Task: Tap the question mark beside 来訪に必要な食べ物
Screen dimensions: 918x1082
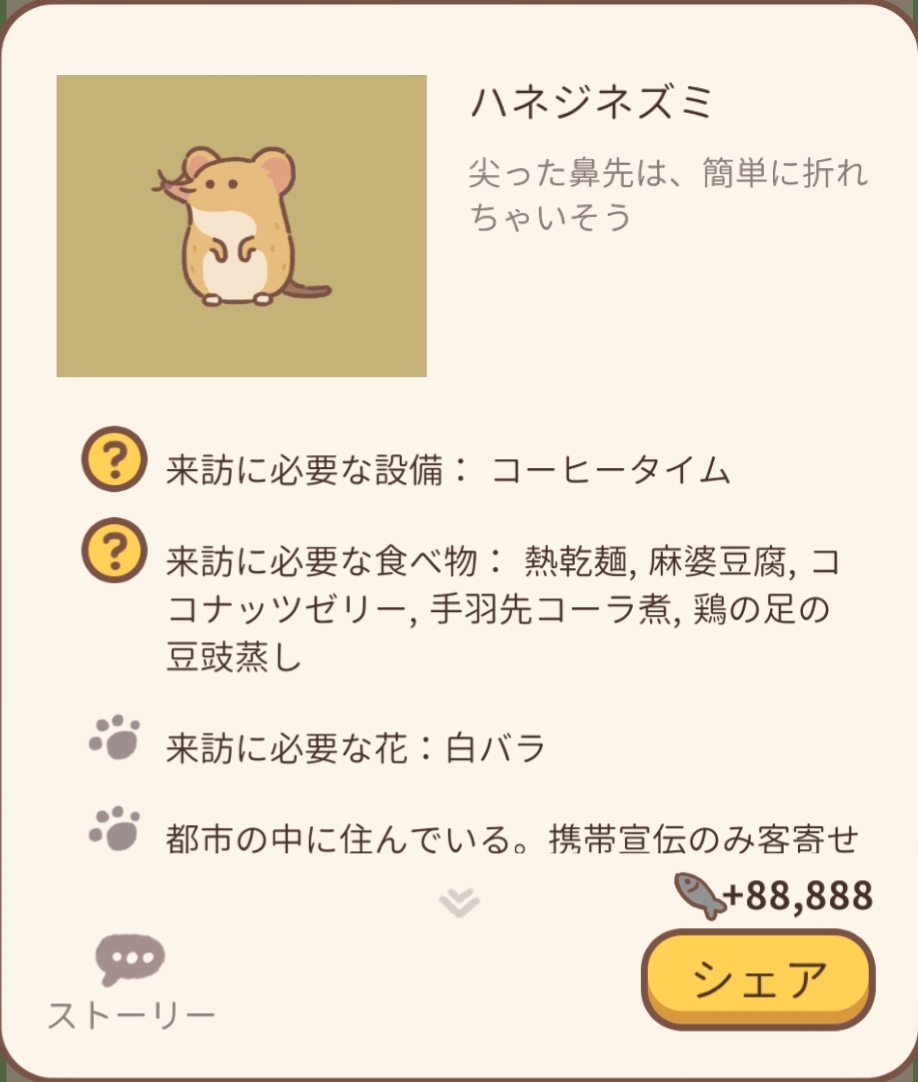Action: 114,549
